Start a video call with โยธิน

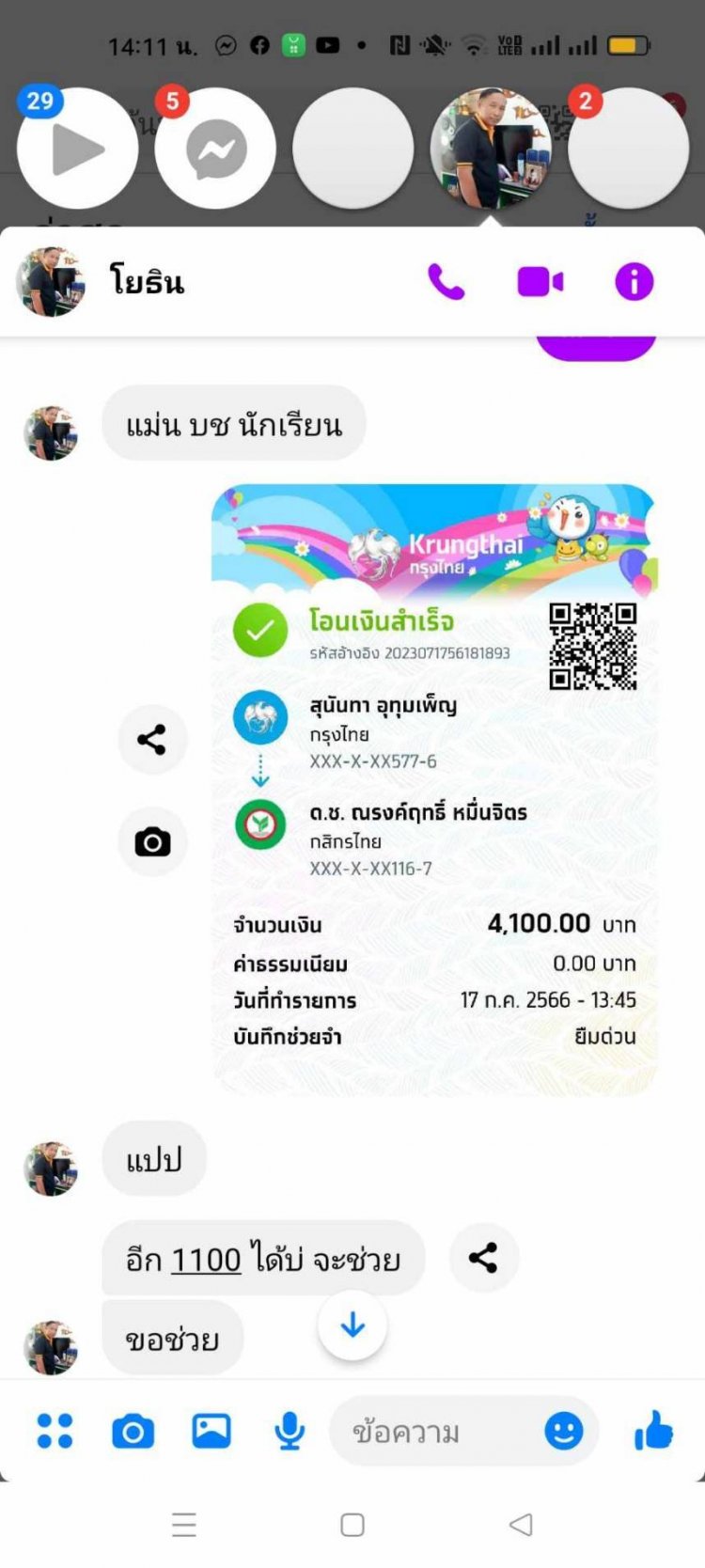click(x=540, y=281)
